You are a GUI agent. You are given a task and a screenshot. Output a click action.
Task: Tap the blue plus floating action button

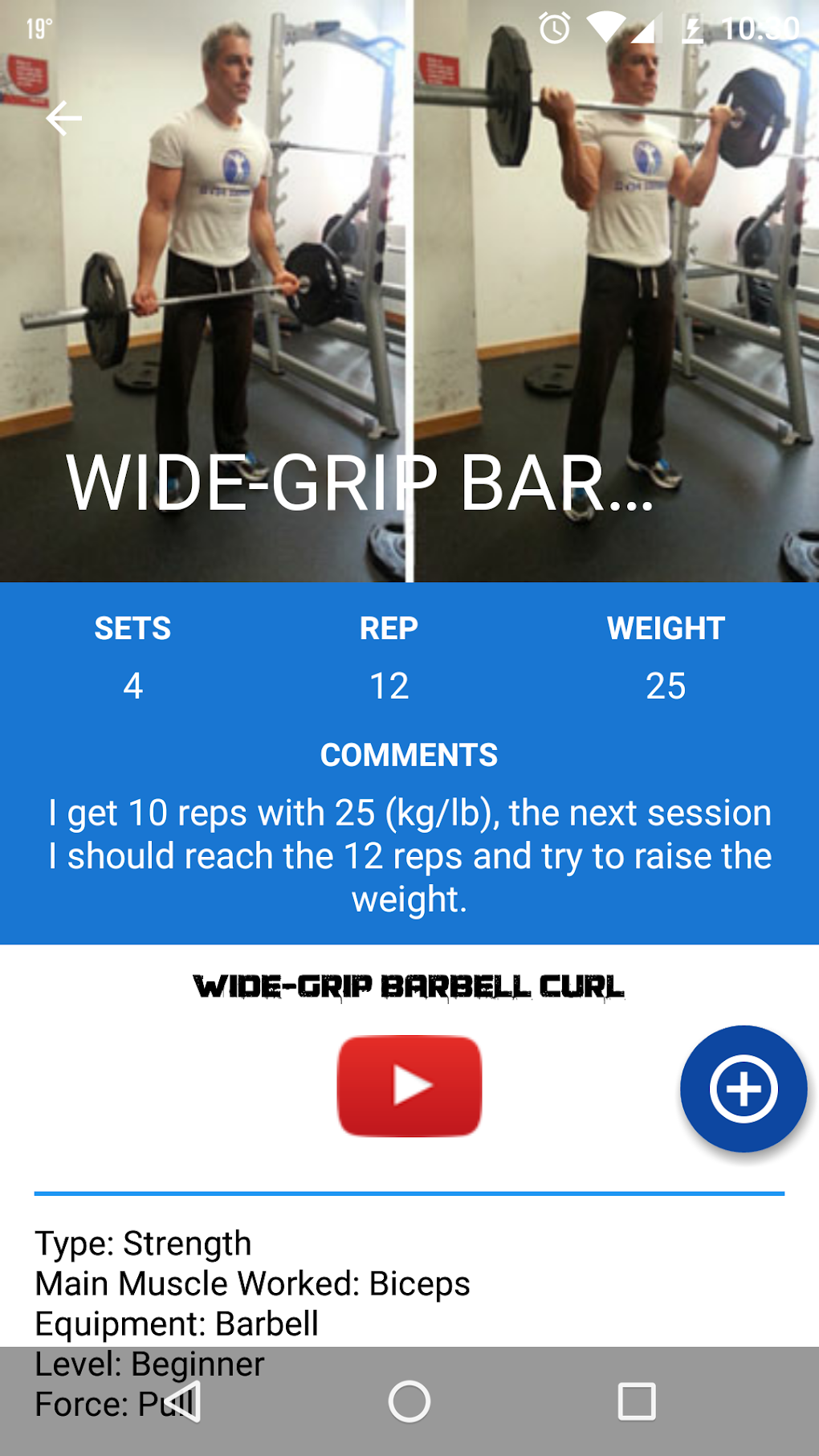pos(744,1089)
